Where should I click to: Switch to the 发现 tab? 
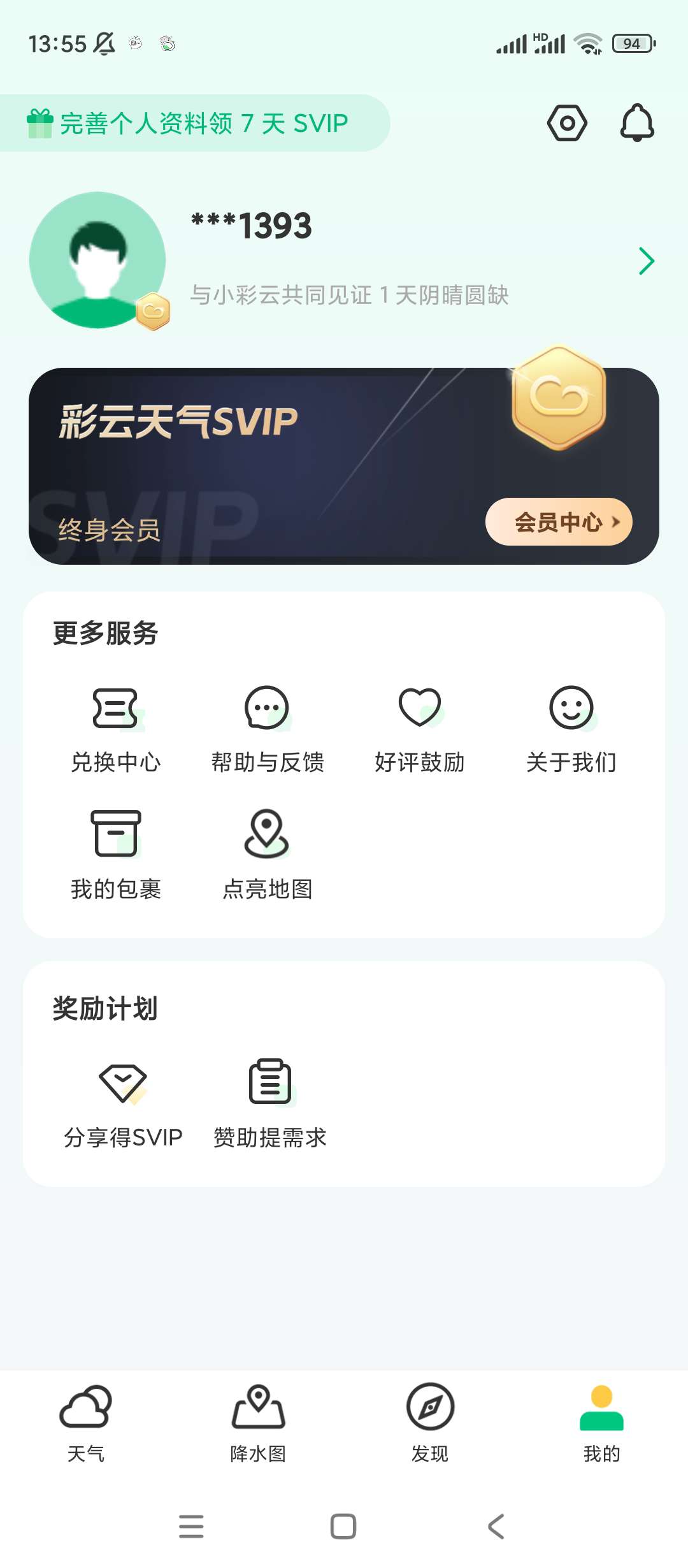click(x=430, y=1423)
